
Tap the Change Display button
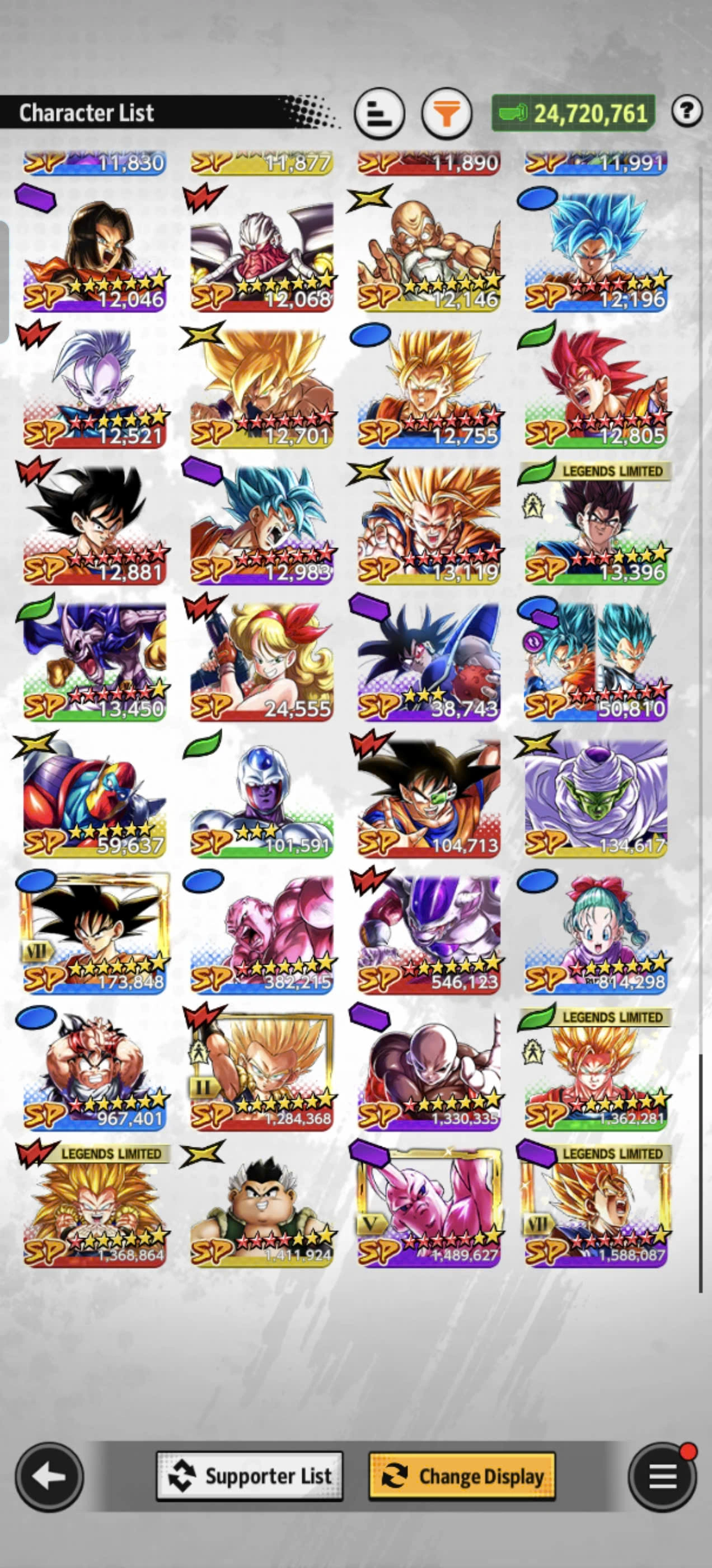tap(462, 1476)
